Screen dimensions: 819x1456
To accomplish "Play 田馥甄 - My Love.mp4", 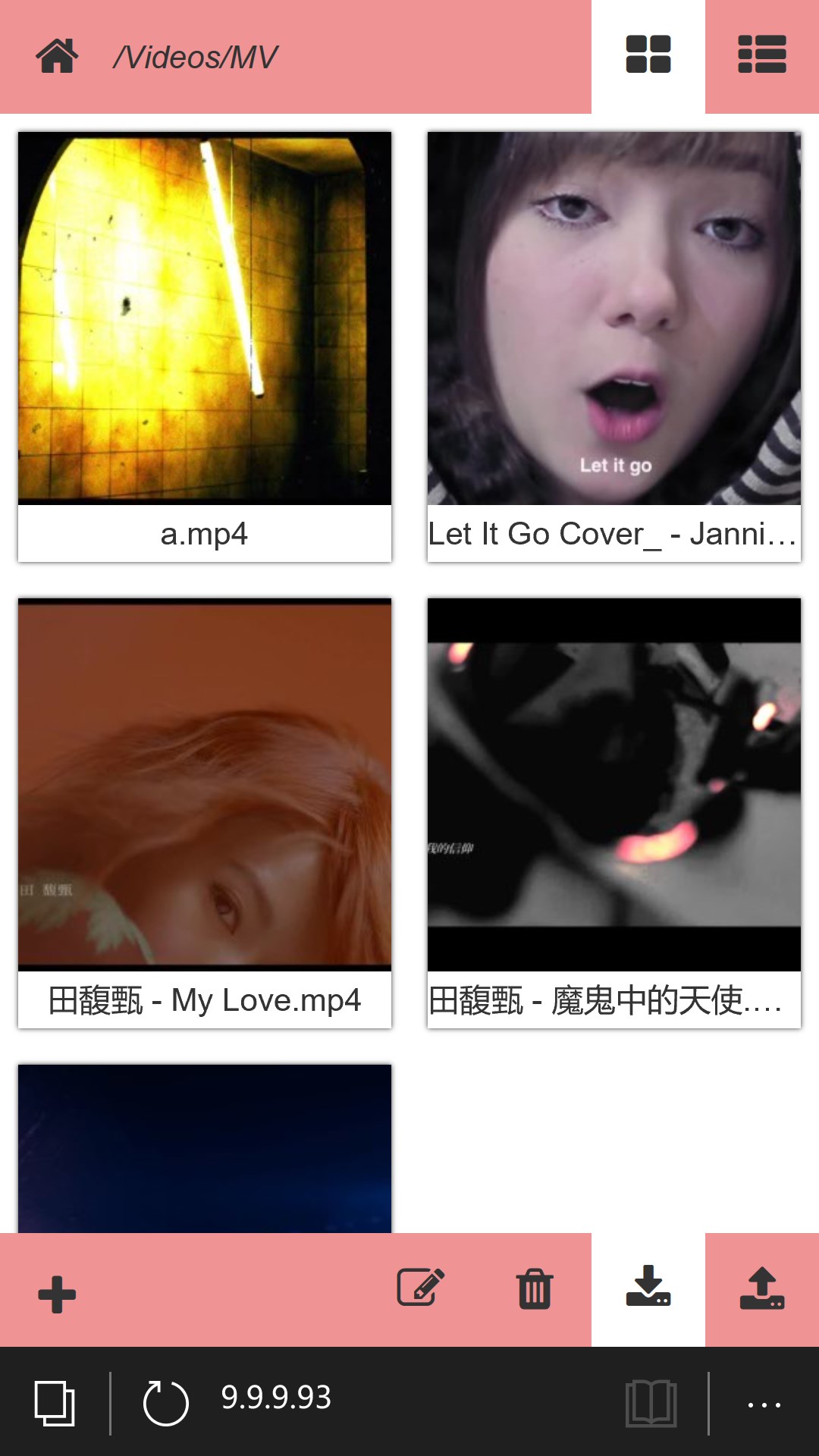I will coord(205,785).
